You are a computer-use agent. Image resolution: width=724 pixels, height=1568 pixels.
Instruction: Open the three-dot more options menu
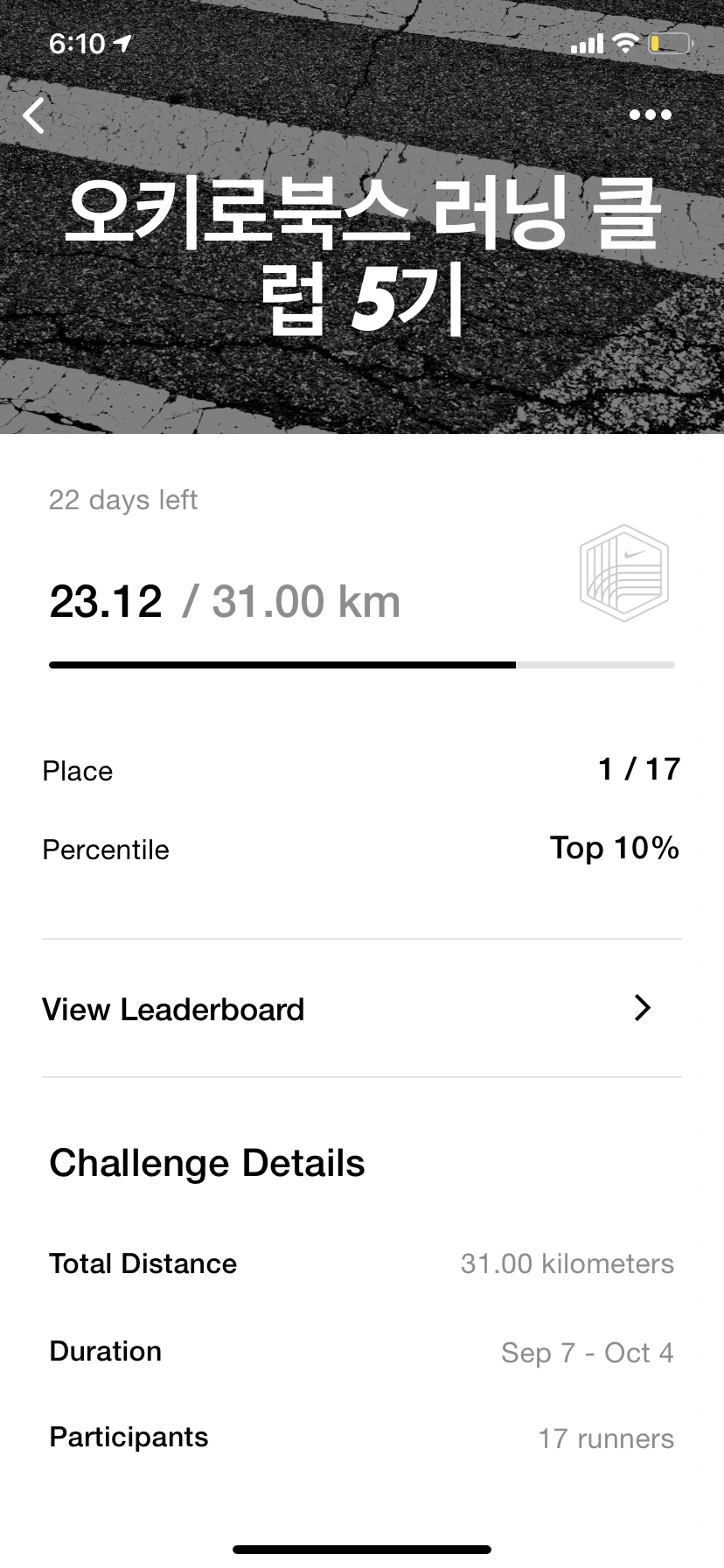coord(650,115)
